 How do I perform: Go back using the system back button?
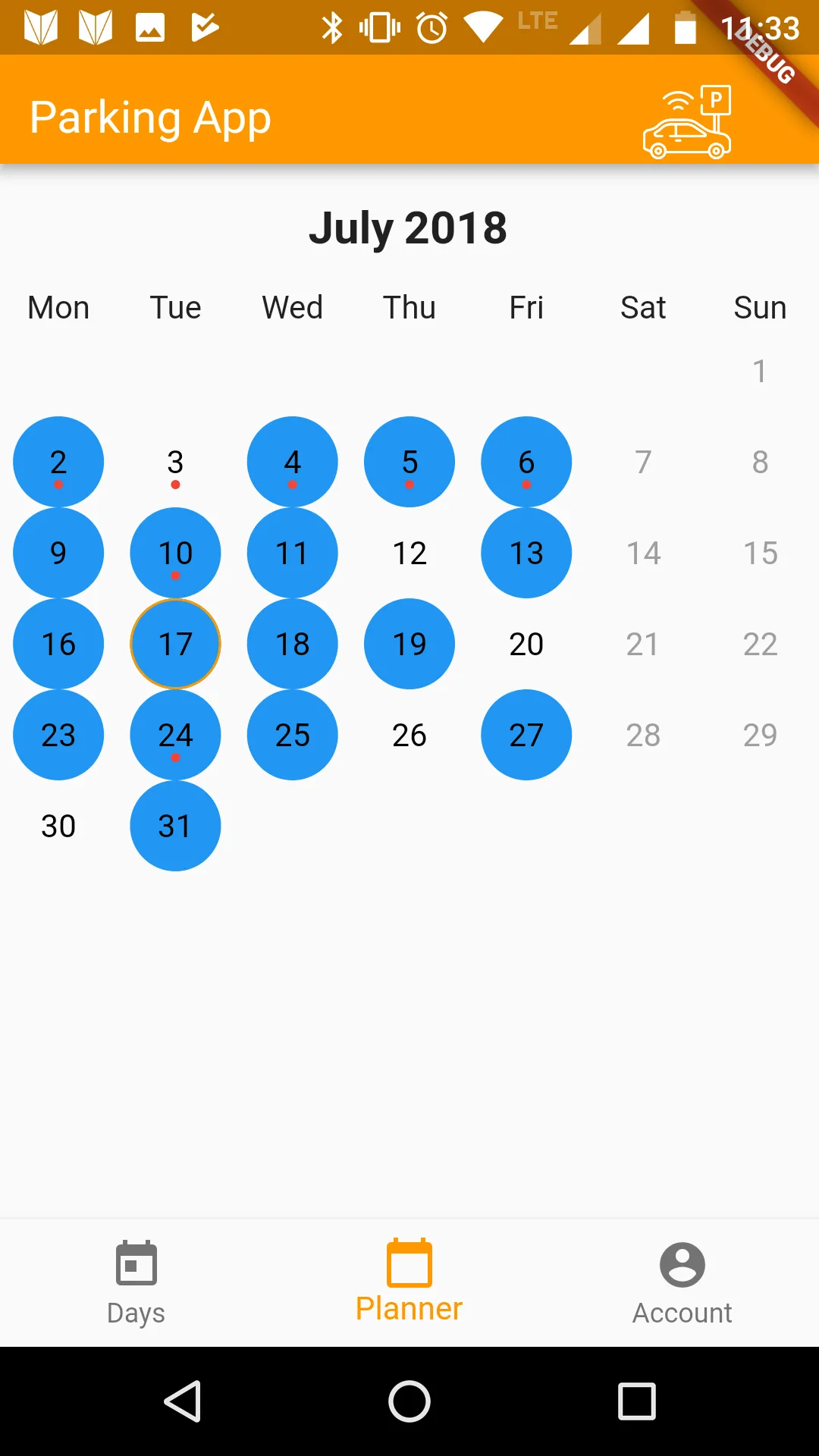183,1401
